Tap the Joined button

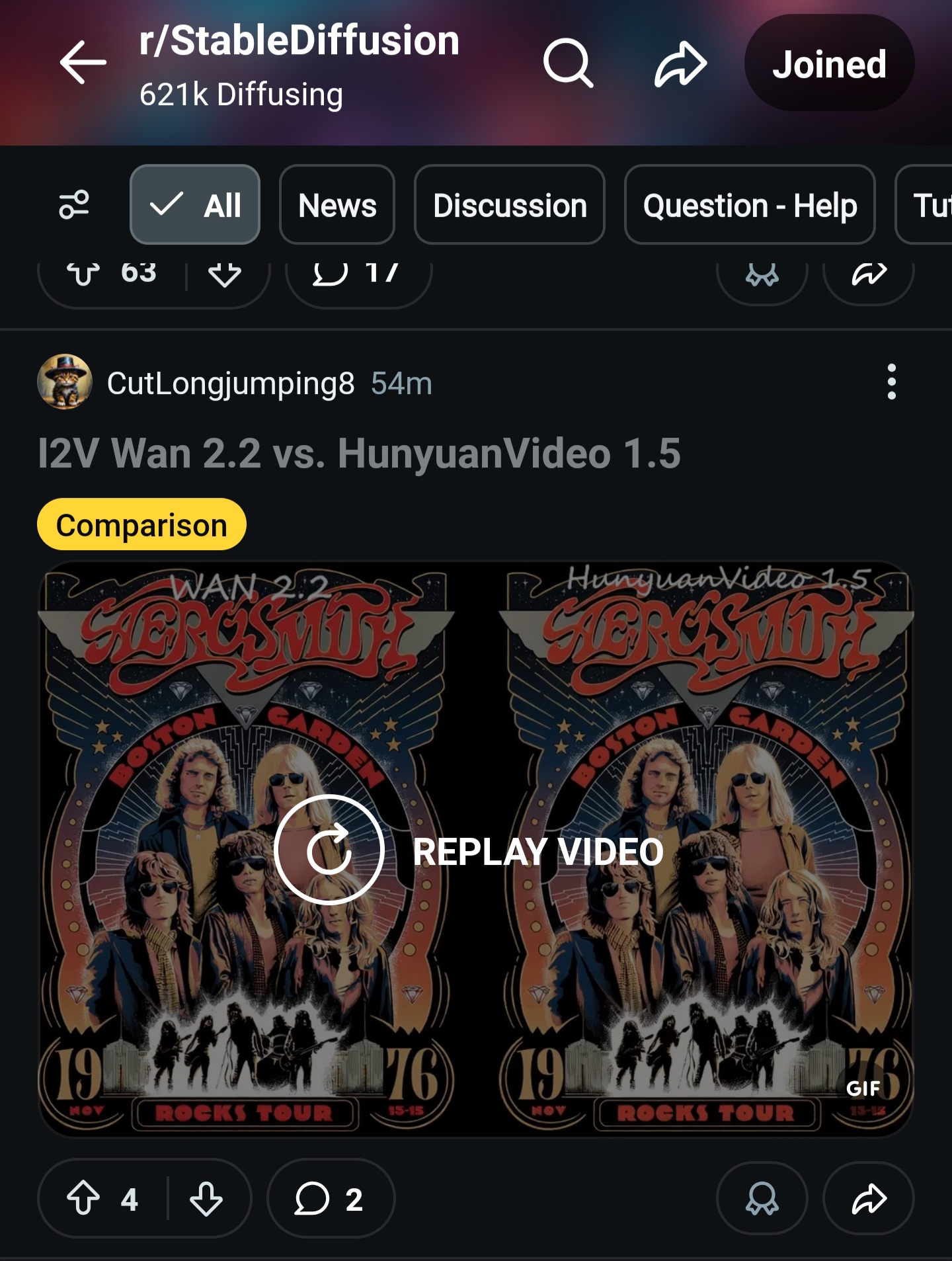tap(829, 63)
